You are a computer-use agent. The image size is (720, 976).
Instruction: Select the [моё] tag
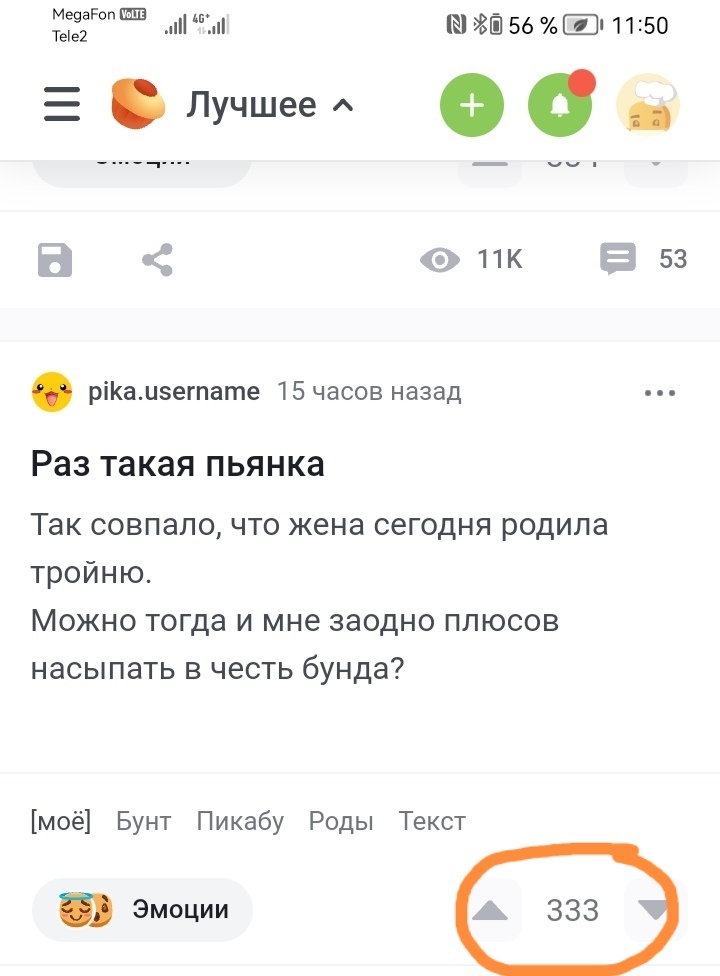pyautogui.click(x=60, y=822)
